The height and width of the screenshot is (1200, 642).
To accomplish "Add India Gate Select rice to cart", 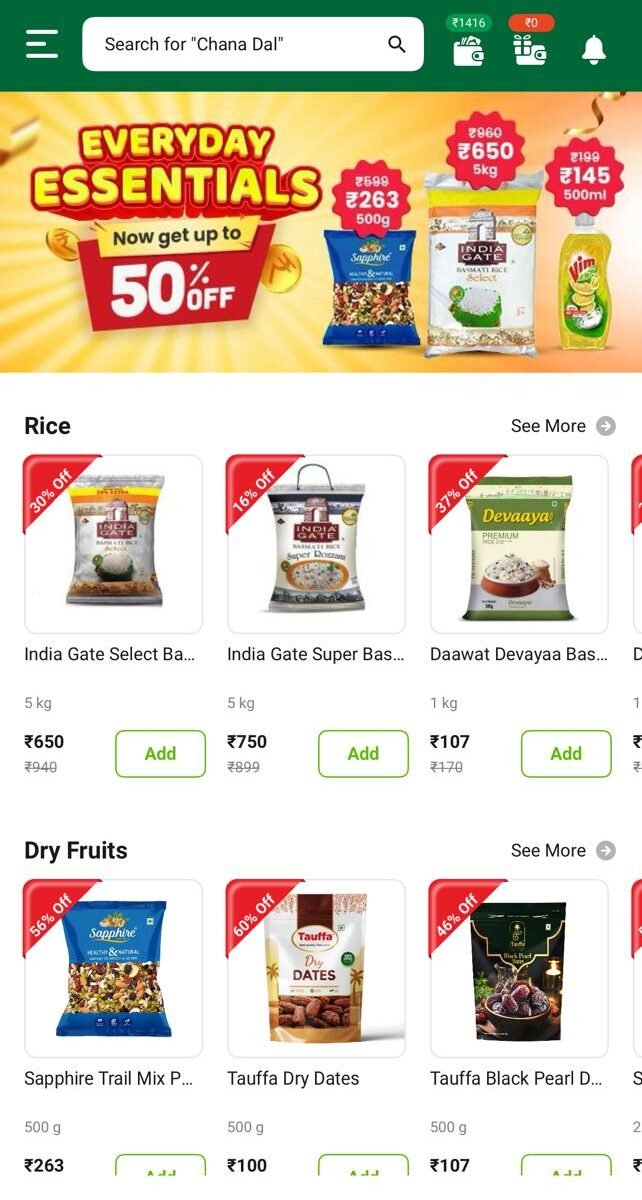I will tap(160, 754).
